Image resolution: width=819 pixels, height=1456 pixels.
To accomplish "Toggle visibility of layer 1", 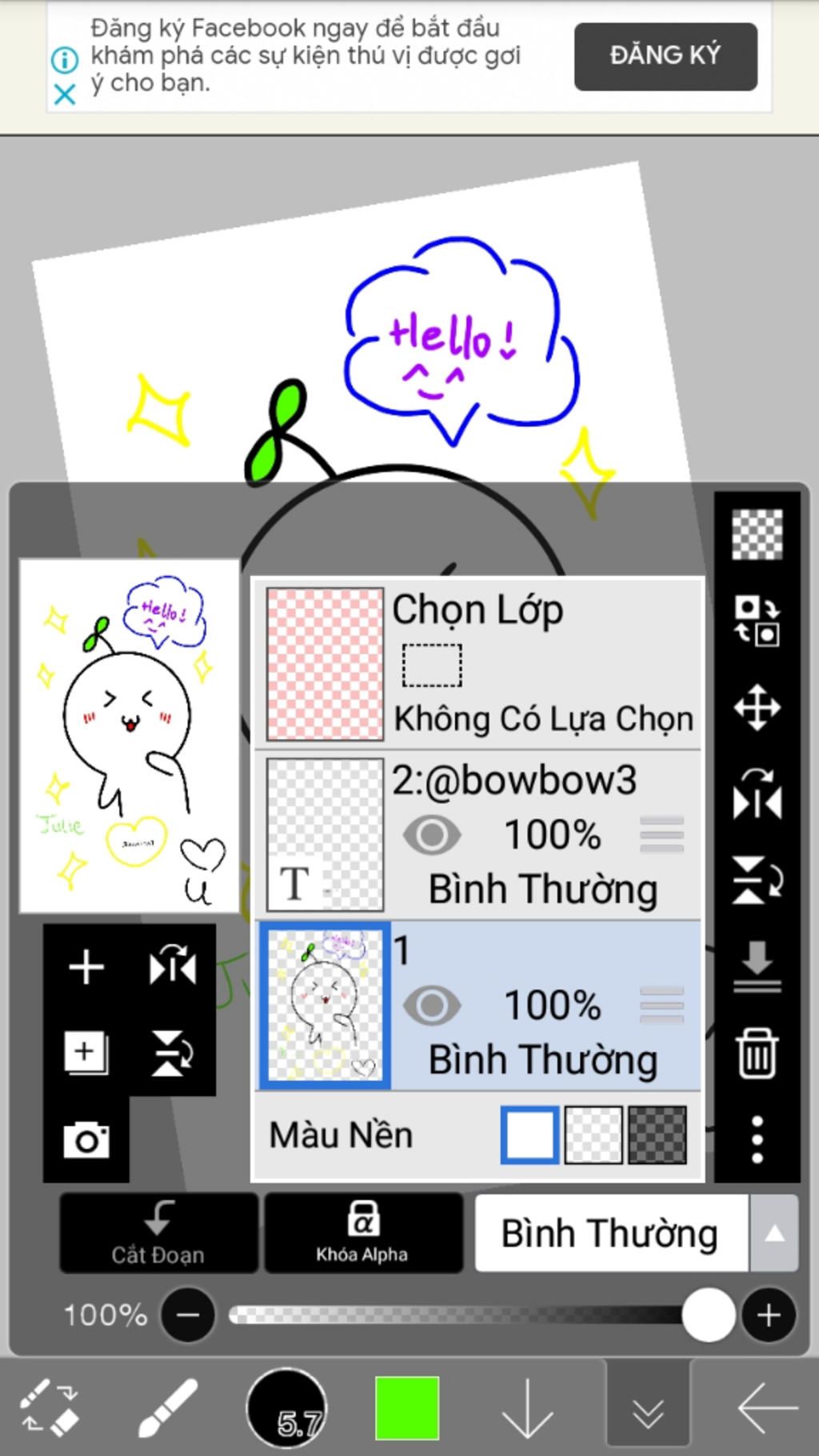I will [432, 1006].
